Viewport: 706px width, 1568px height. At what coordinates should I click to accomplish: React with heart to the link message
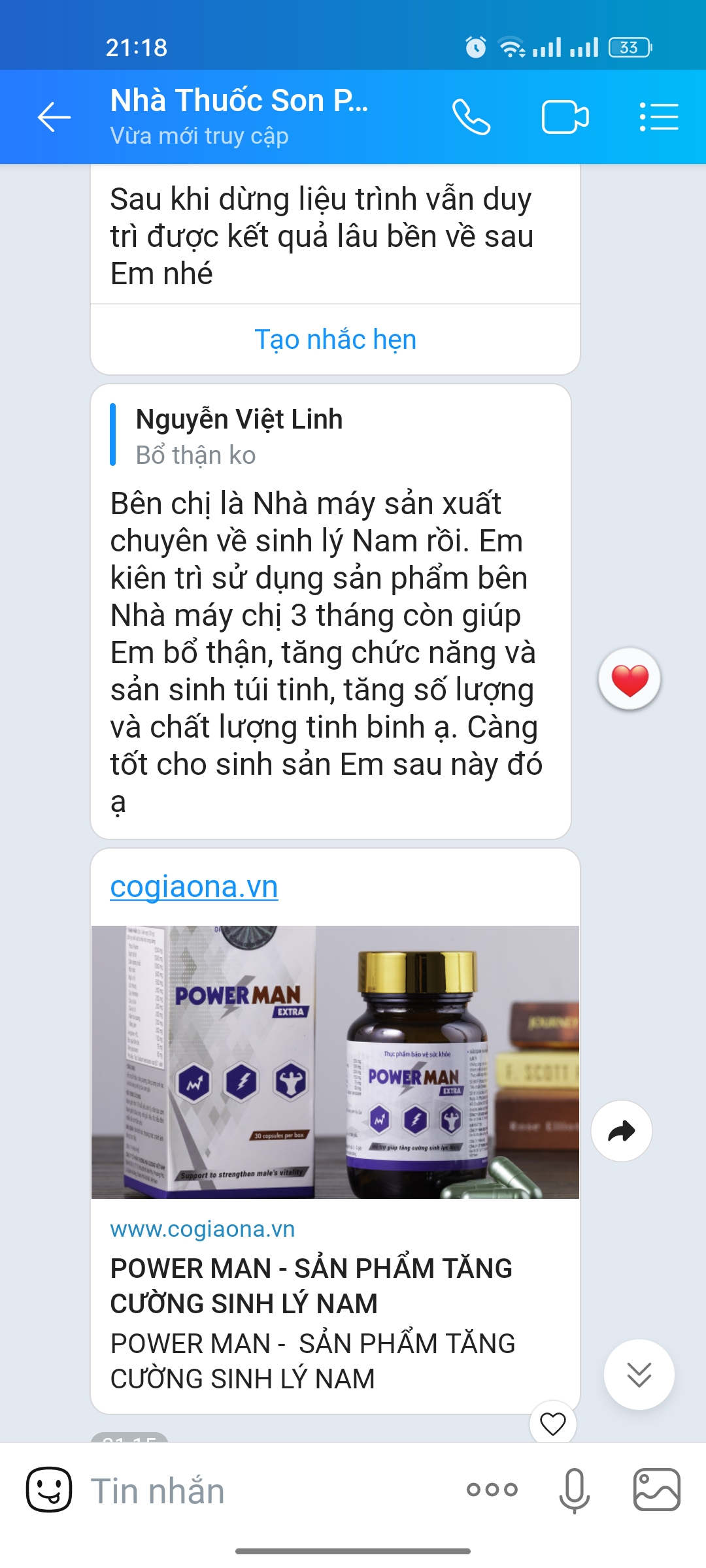click(553, 1424)
